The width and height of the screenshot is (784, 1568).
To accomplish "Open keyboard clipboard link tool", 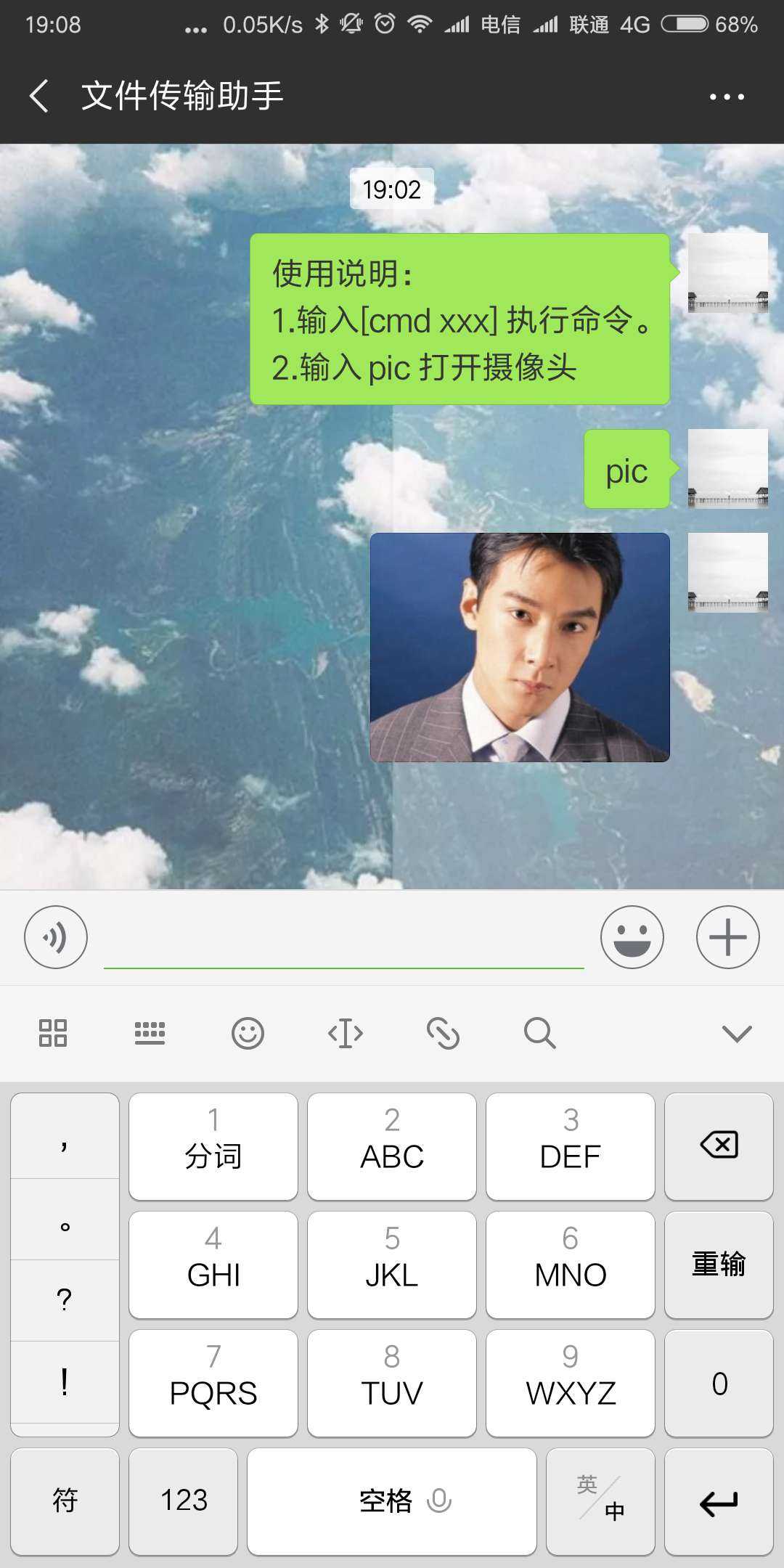I will 443,1033.
